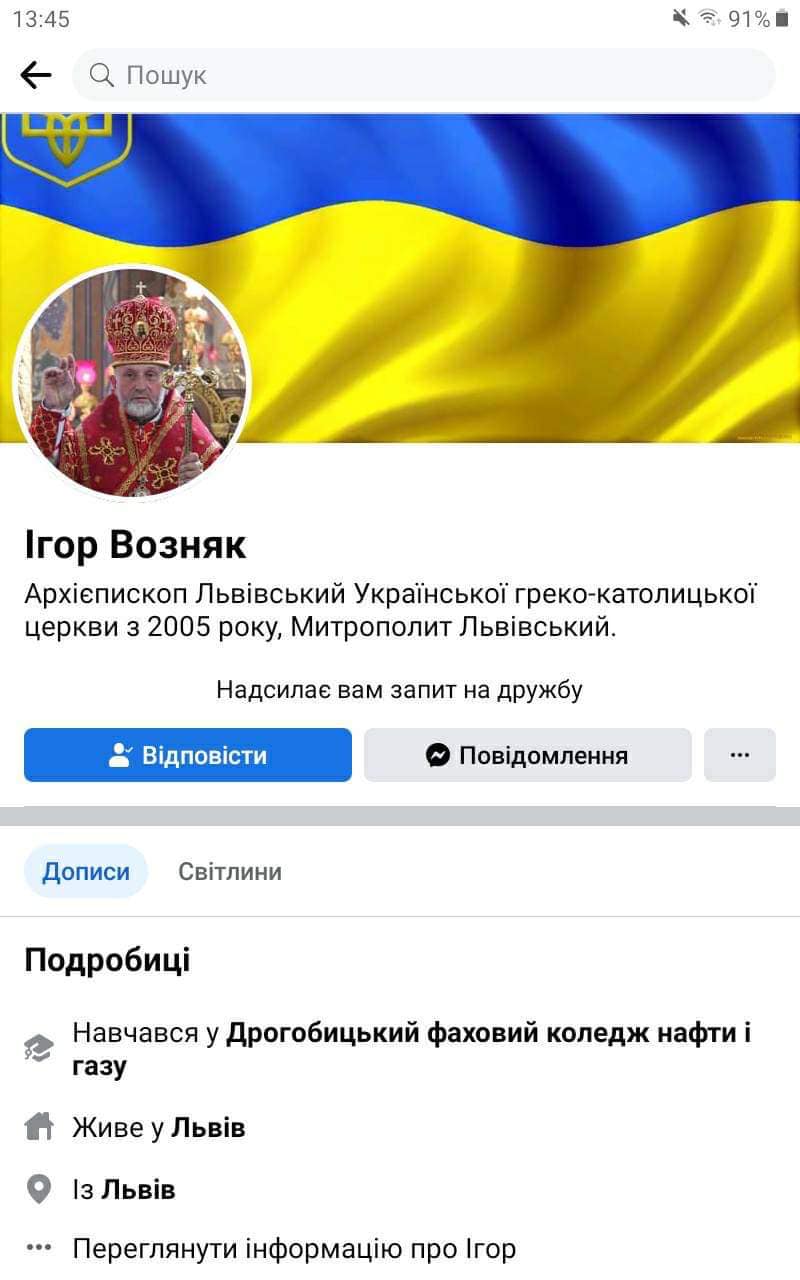Switch to the Світлини tab
Viewport: 800px width, 1280px height.
pos(230,871)
